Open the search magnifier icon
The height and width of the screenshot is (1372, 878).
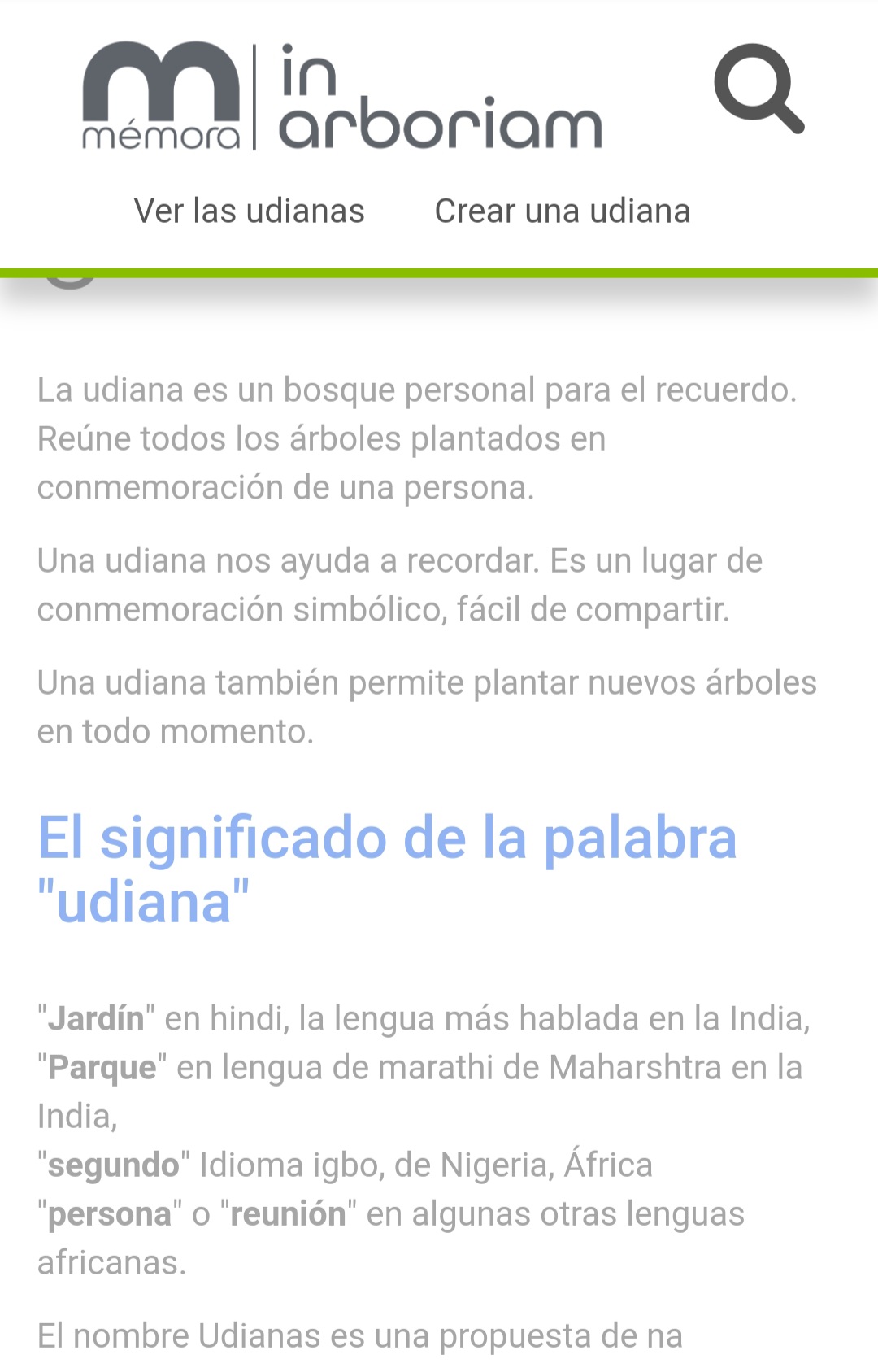(758, 89)
